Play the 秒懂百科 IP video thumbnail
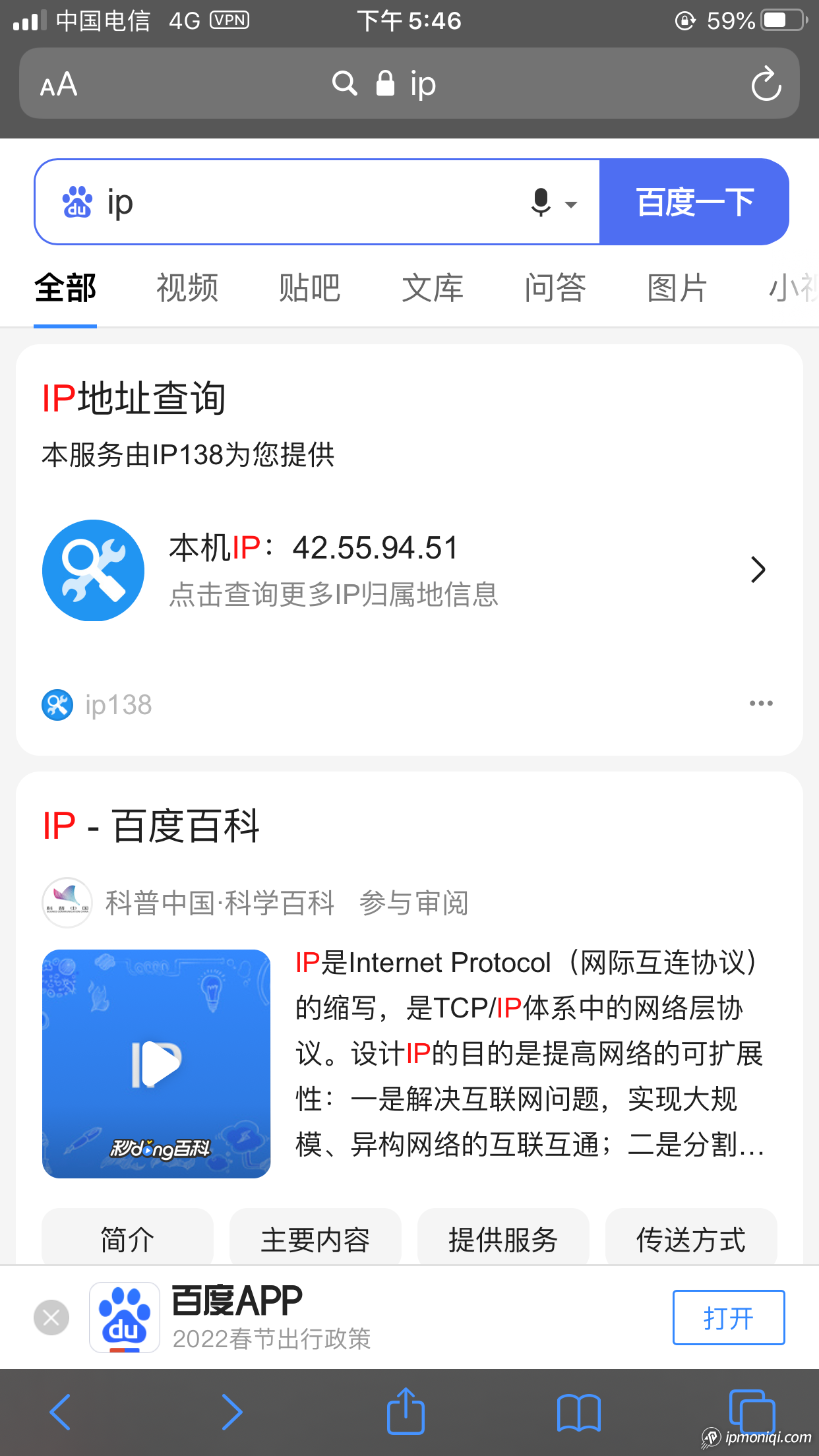819x1456 pixels. 156,1064
